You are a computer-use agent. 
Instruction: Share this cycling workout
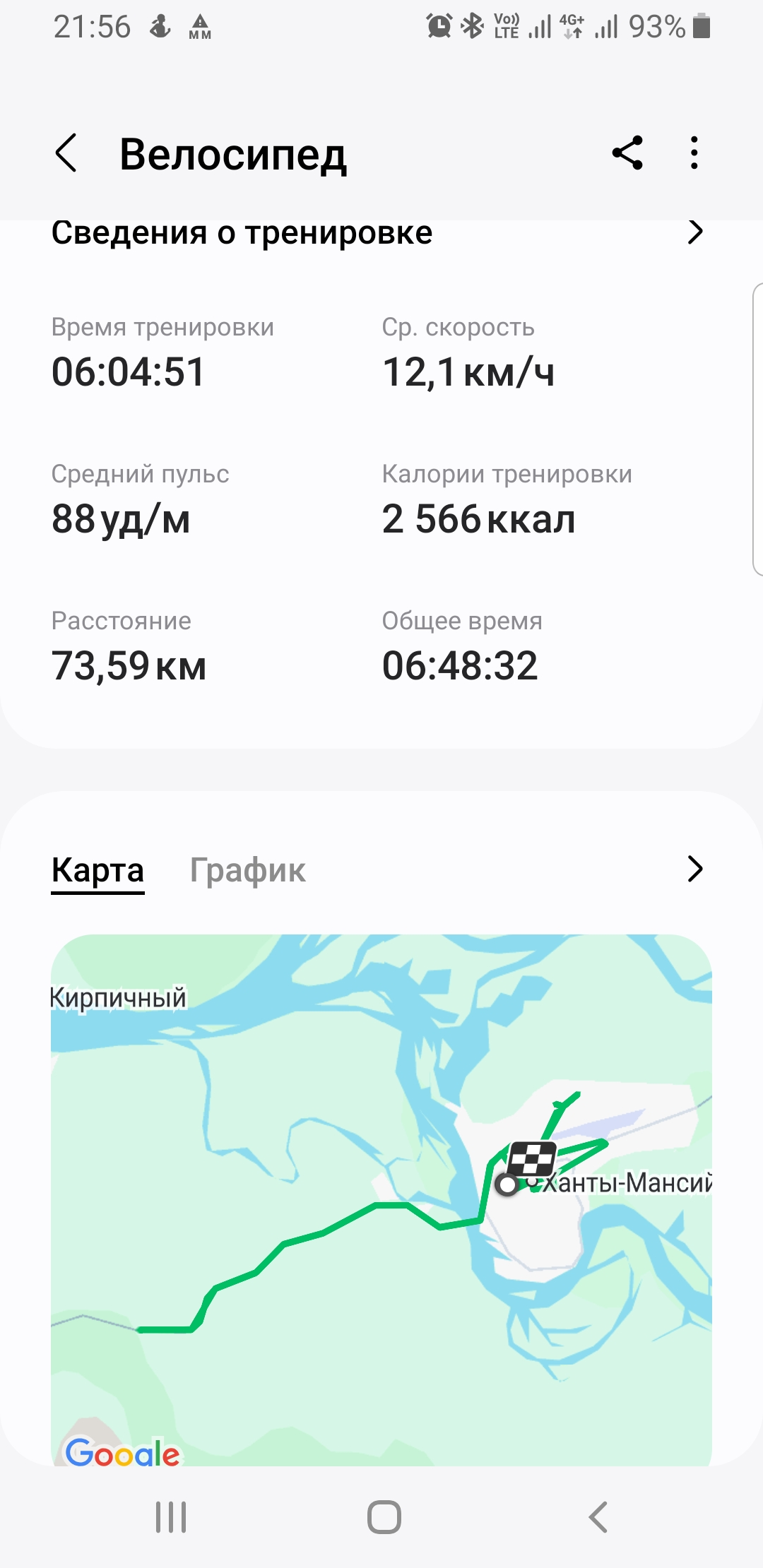pyautogui.click(x=627, y=153)
